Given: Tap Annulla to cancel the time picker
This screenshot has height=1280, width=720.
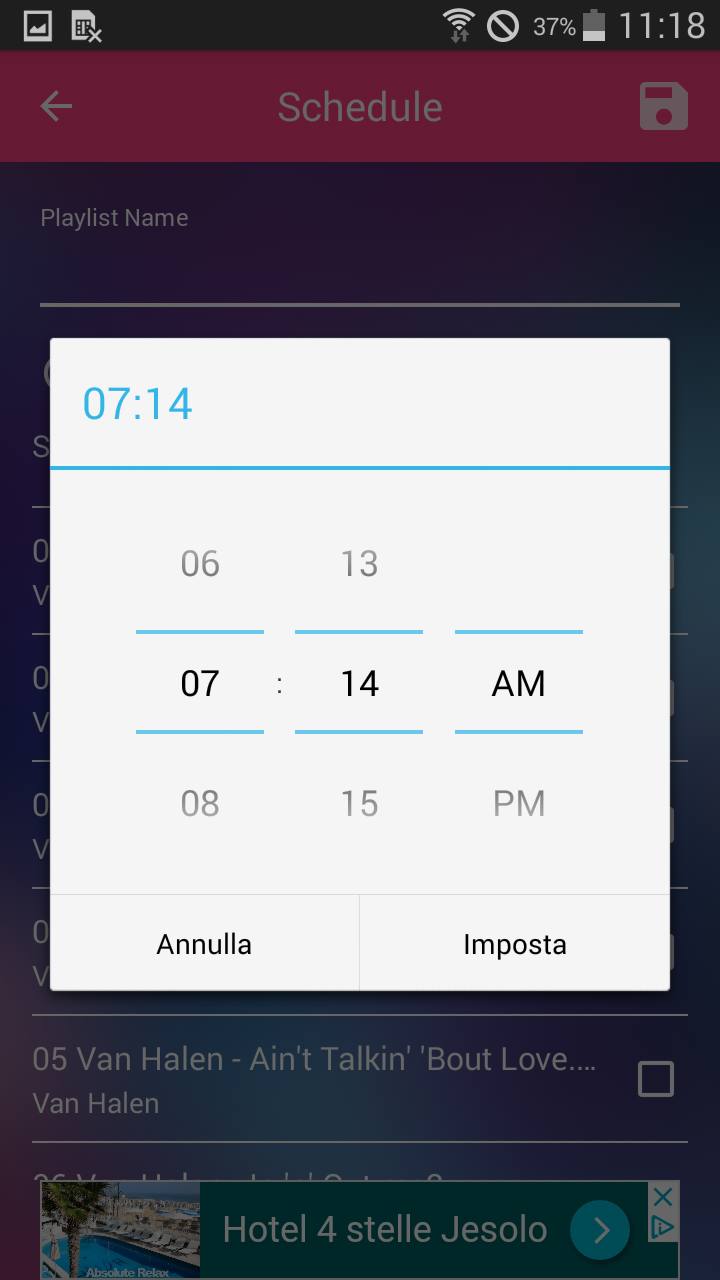Looking at the screenshot, I should click(204, 944).
